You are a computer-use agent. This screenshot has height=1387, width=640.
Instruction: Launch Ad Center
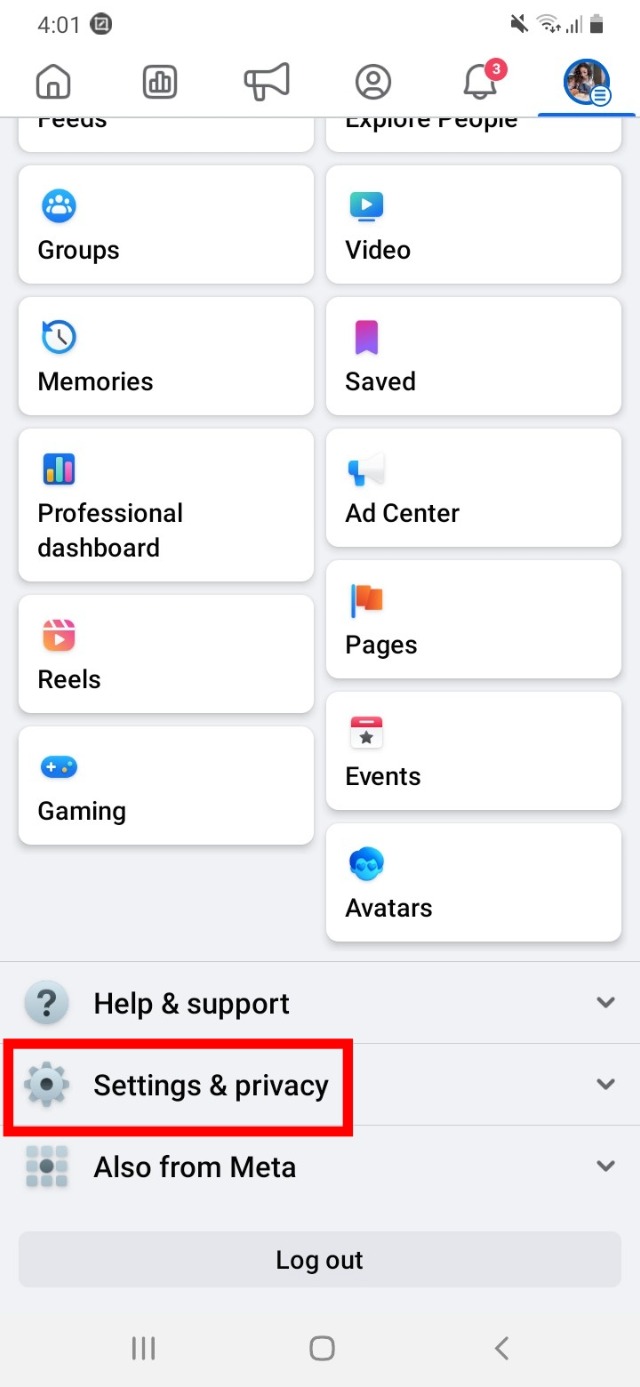(x=473, y=487)
